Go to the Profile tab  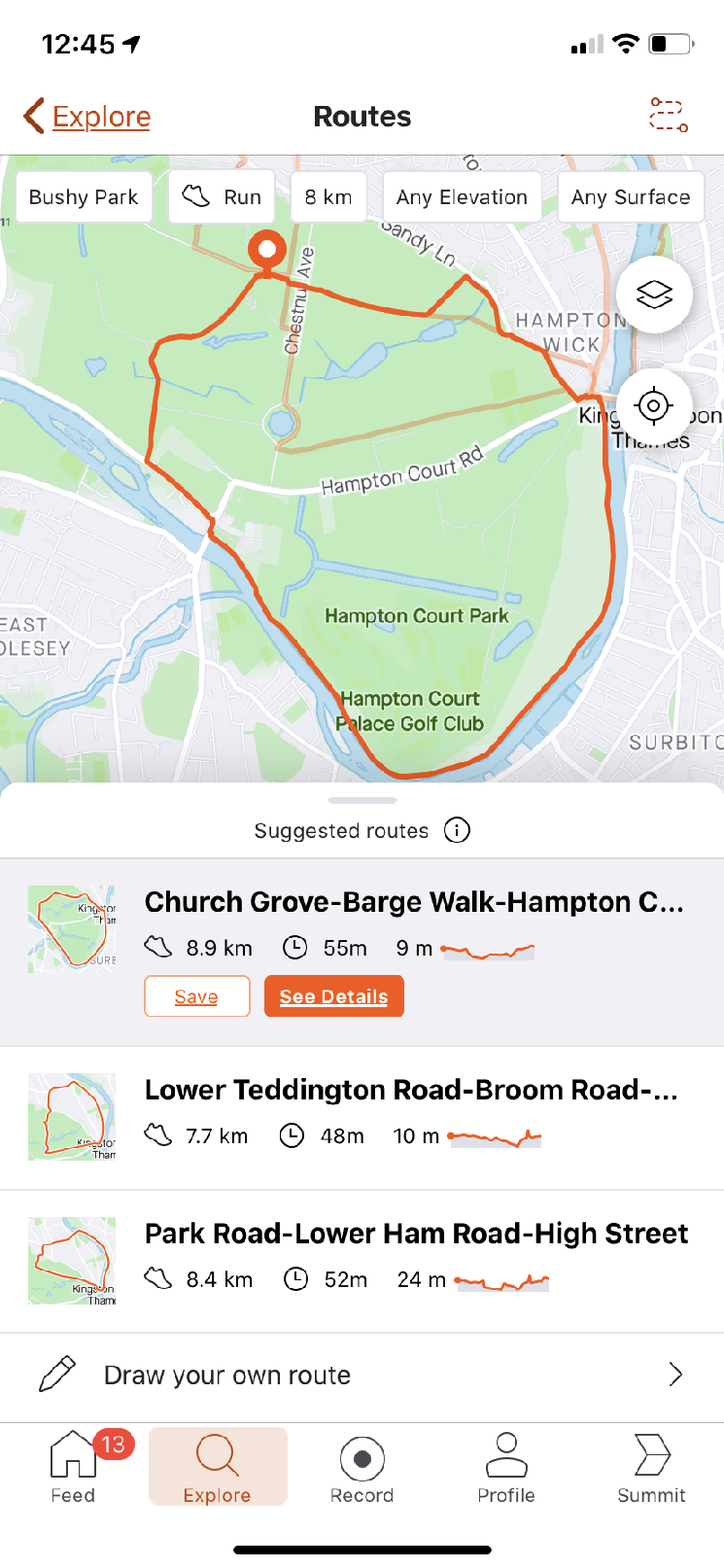(506, 1467)
